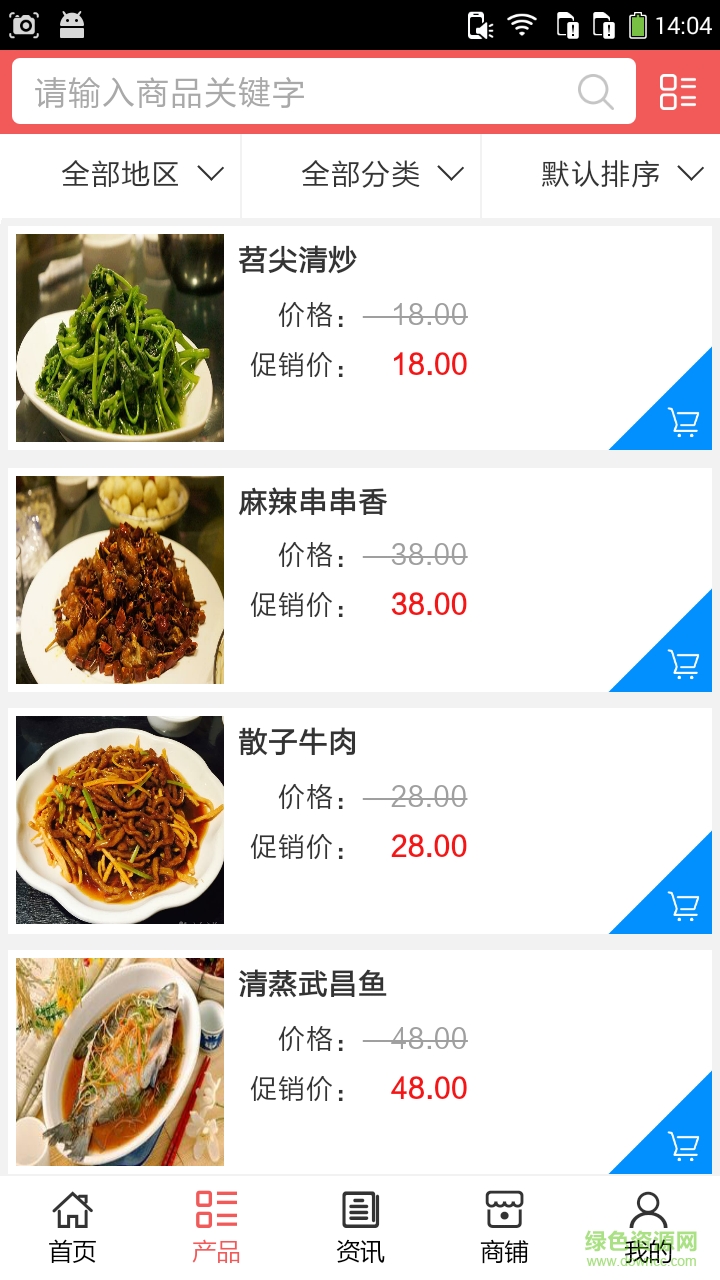This screenshot has height=1280, width=720.
Task: Expand the 全部地区 region filter
Action: click(x=140, y=174)
